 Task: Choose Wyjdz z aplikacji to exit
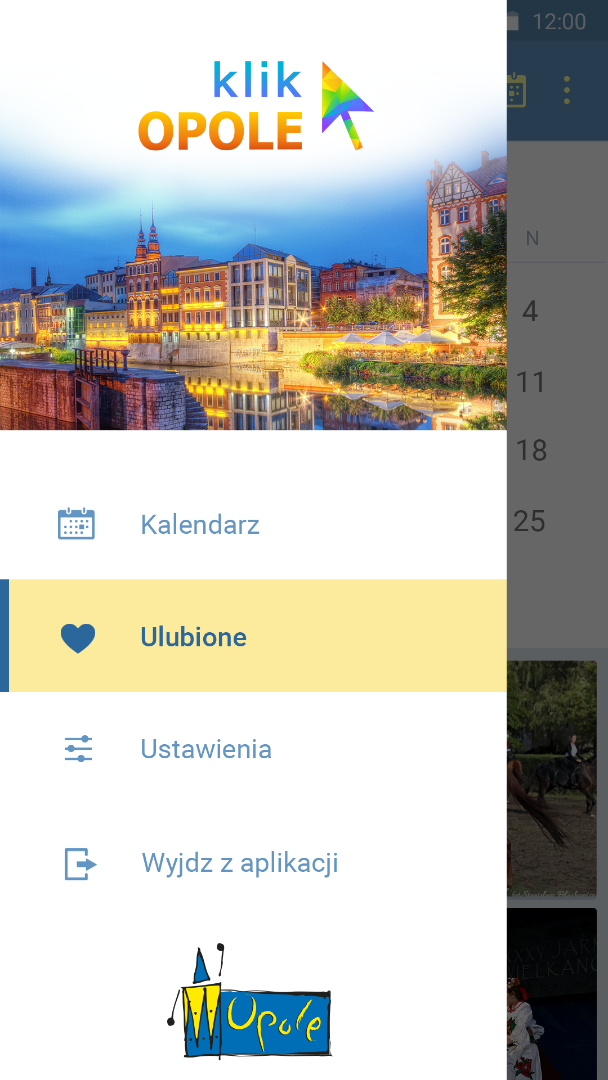(239, 863)
